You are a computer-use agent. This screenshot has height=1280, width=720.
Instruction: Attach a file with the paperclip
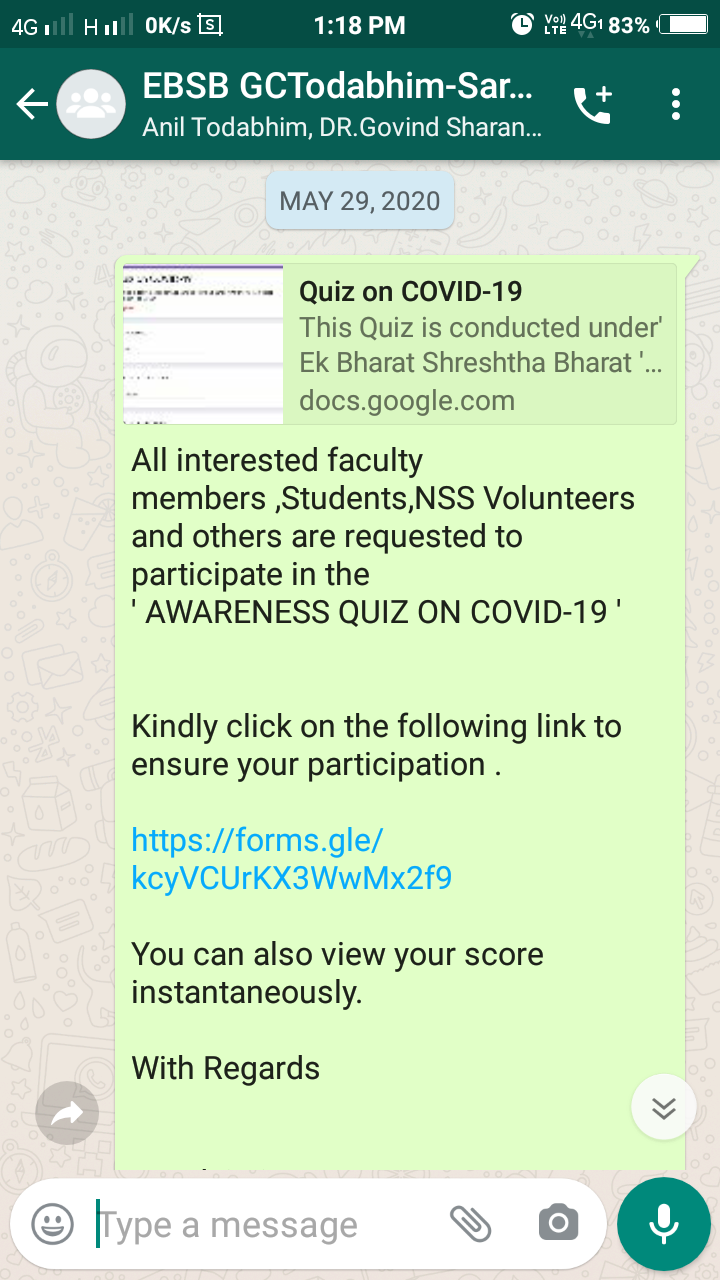470,1223
